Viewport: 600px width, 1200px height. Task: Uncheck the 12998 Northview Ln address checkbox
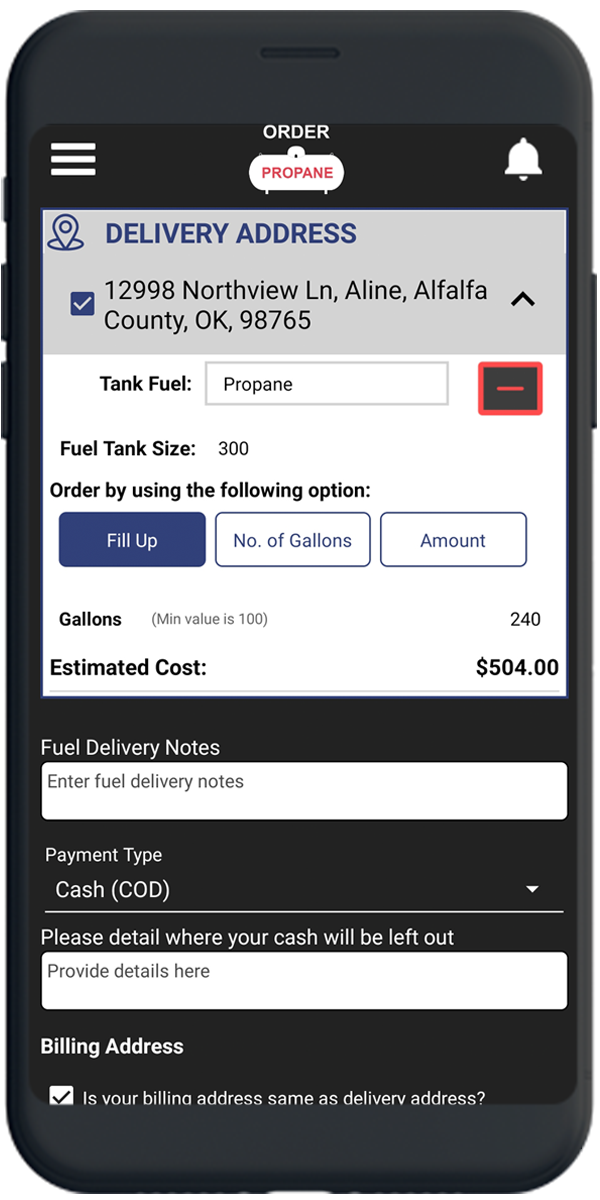tap(82, 304)
